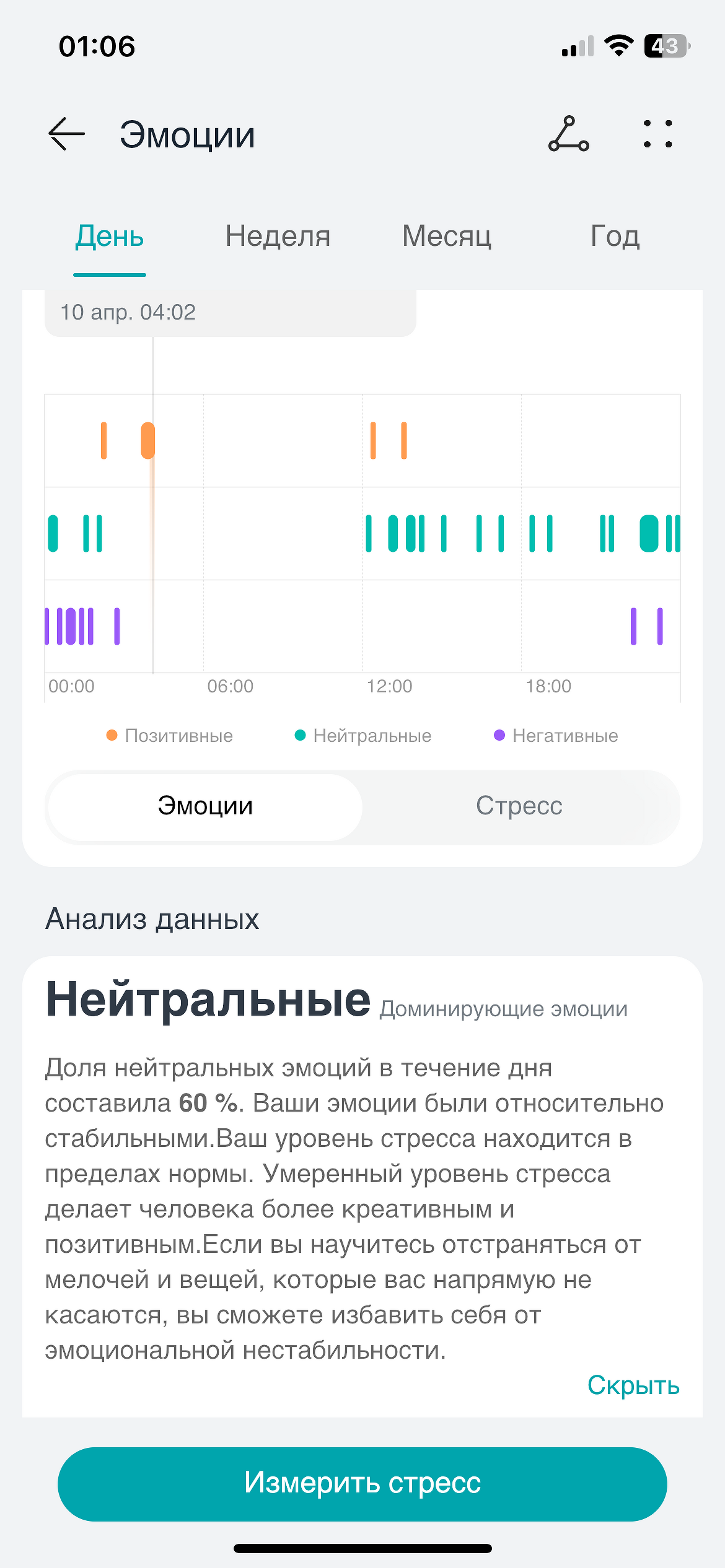This screenshot has height=1568, width=725.
Task: Select the День tab
Action: pos(110,237)
